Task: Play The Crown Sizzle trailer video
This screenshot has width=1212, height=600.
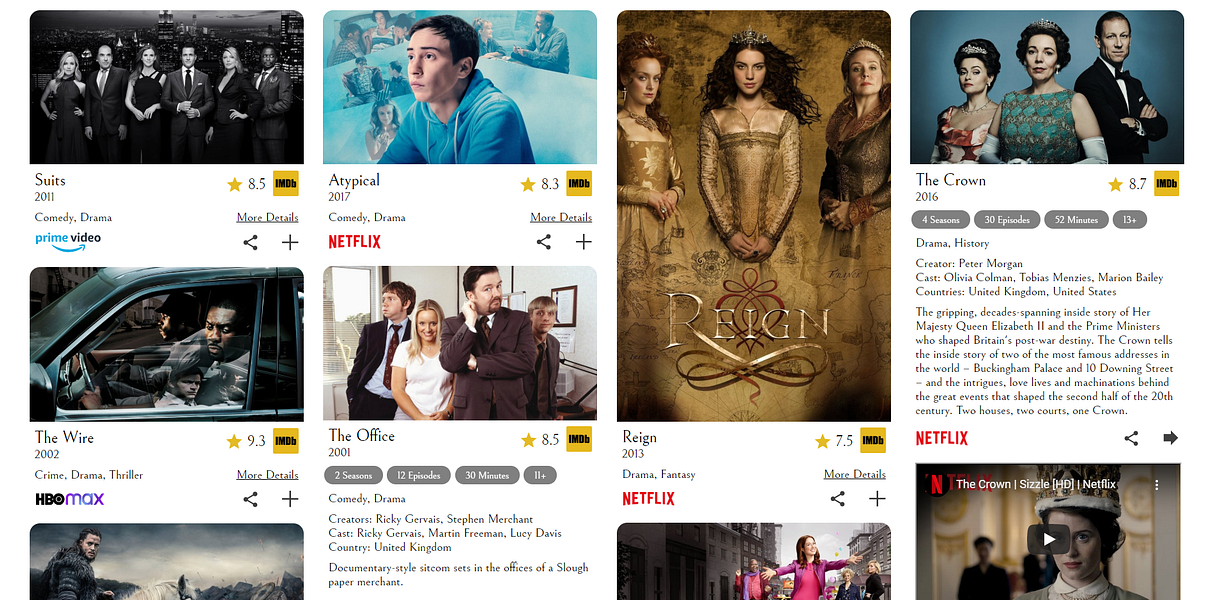Action: pos(1048,540)
